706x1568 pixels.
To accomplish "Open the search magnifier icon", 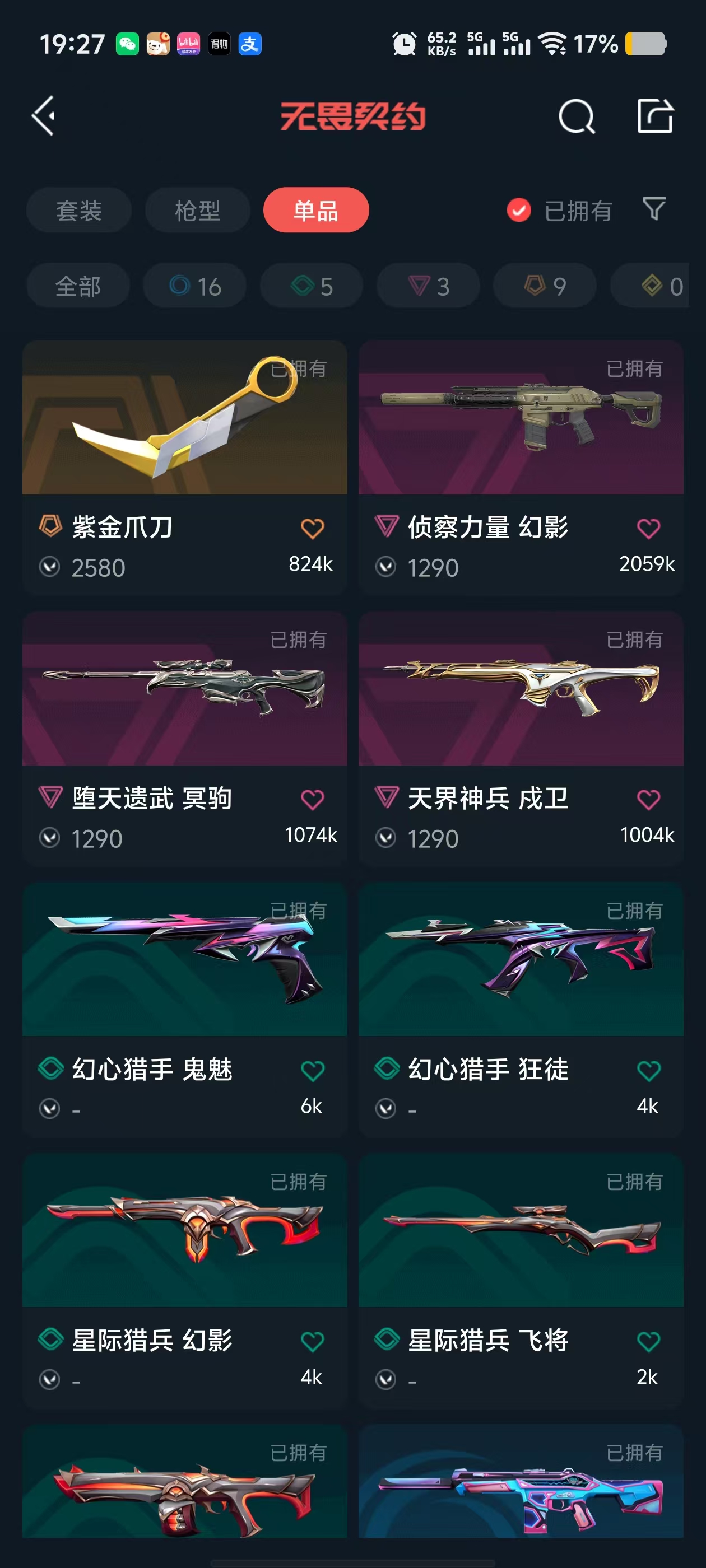I will 576,116.
